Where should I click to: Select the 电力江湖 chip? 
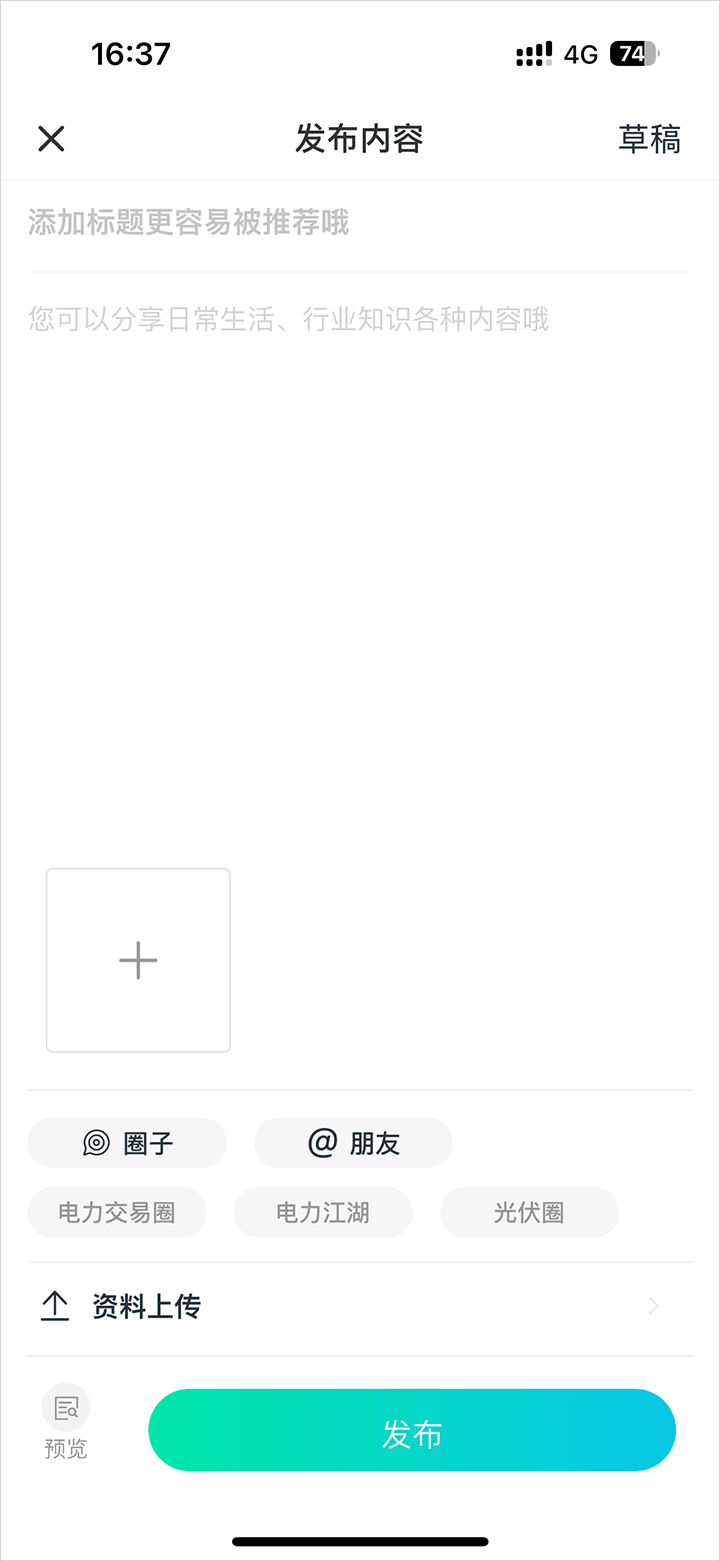coord(323,1213)
